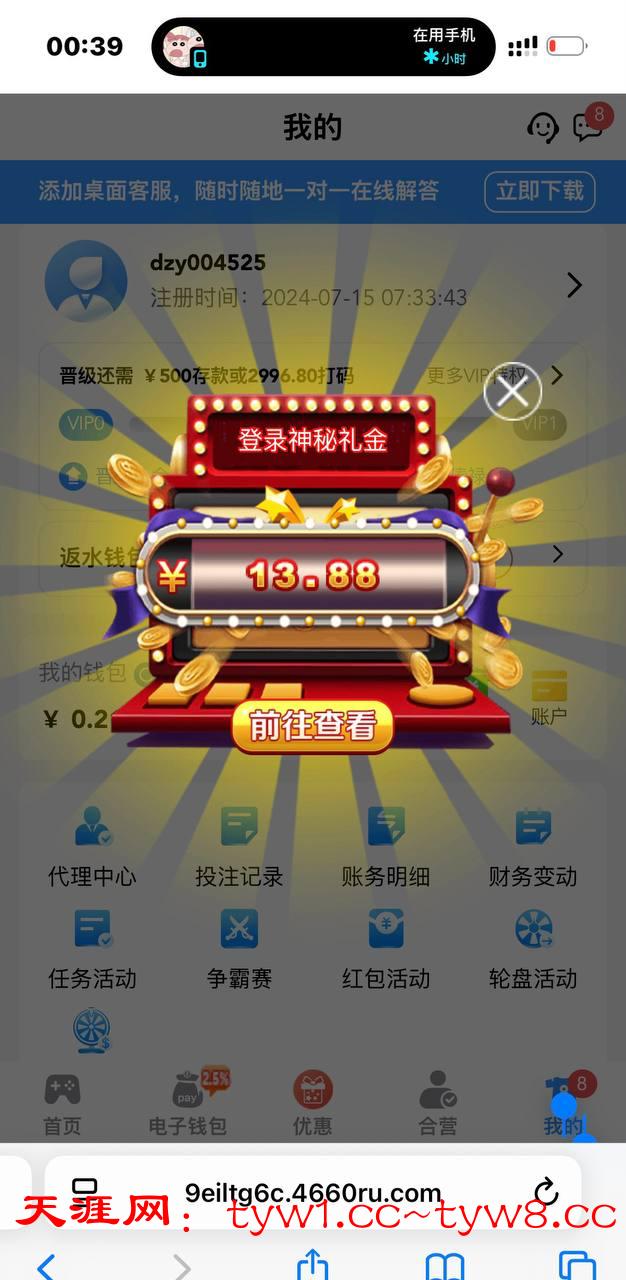Open customer service headset icon
This screenshot has height=1280, width=626.
click(x=542, y=127)
